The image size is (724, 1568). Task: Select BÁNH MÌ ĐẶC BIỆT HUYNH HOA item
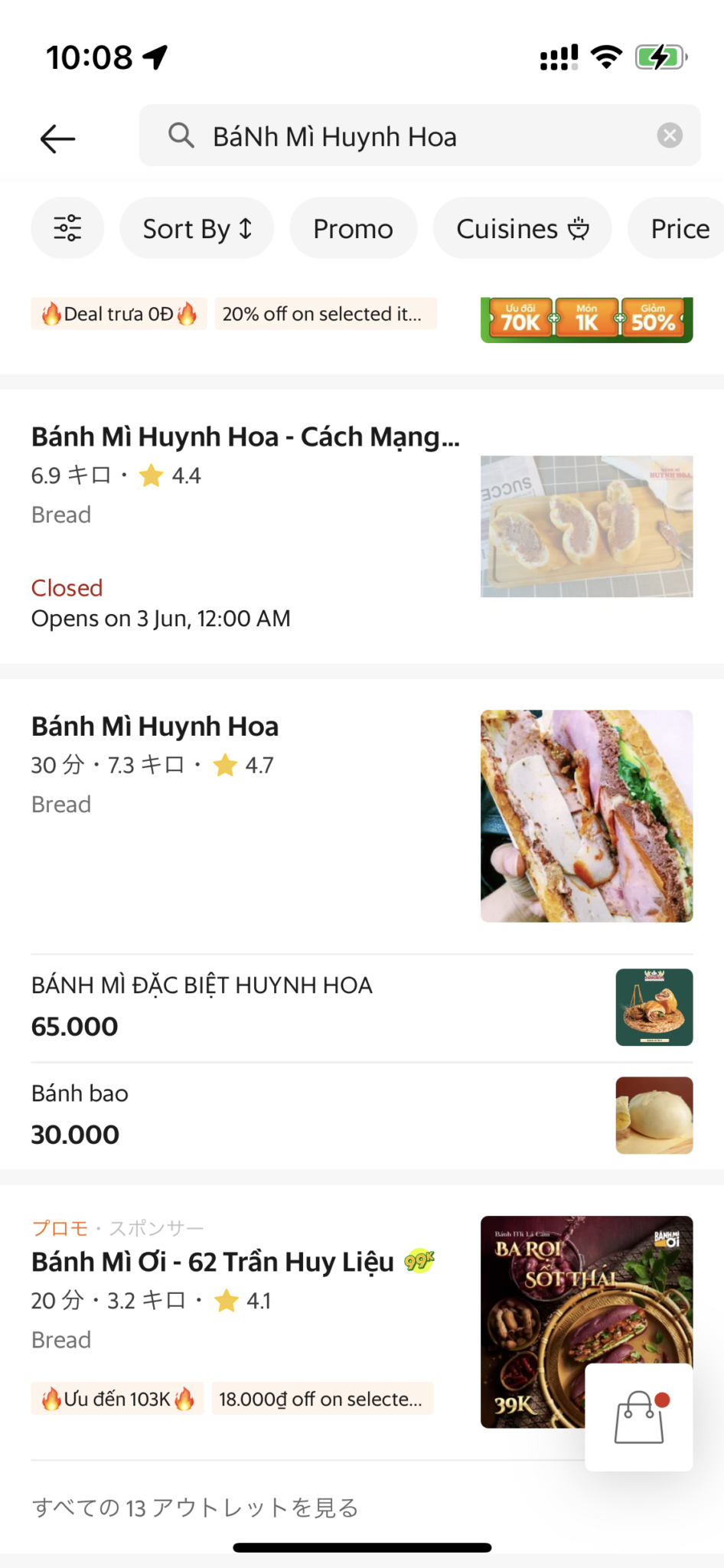(202, 985)
